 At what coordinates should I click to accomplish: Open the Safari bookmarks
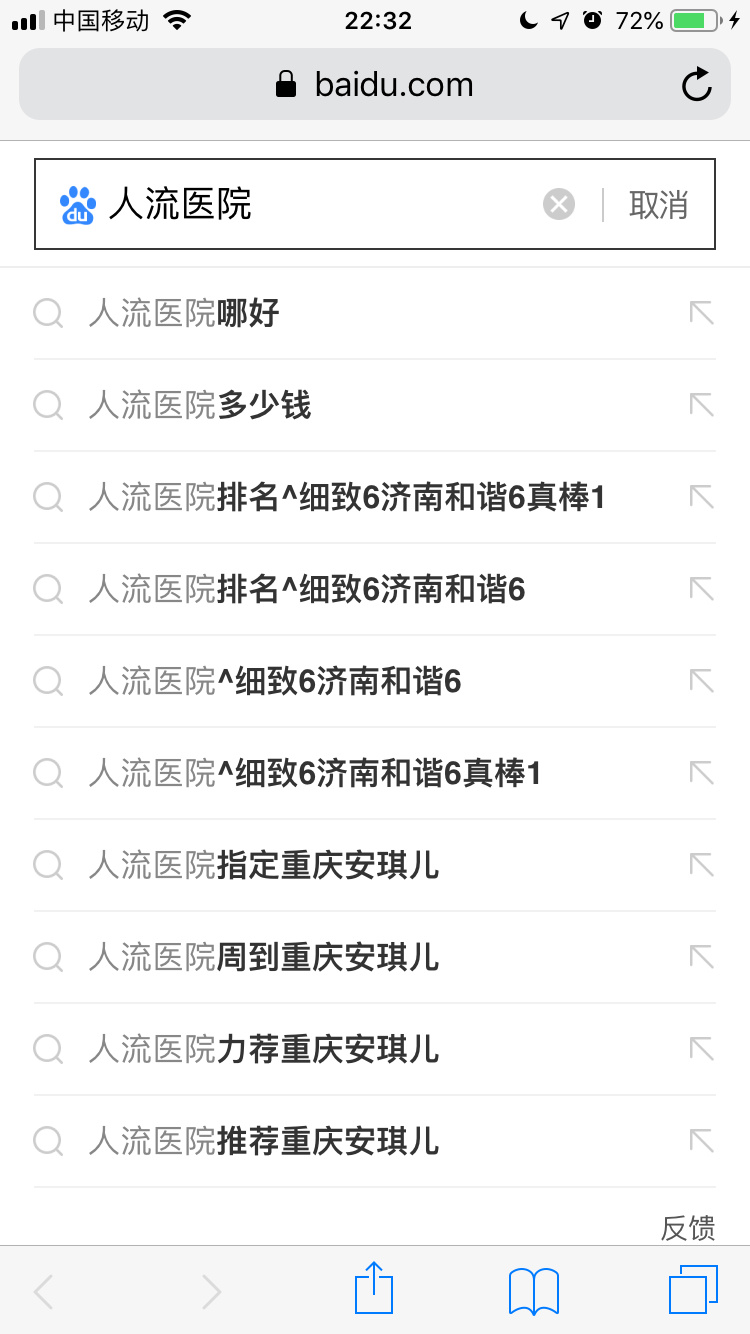pyautogui.click(x=534, y=1291)
